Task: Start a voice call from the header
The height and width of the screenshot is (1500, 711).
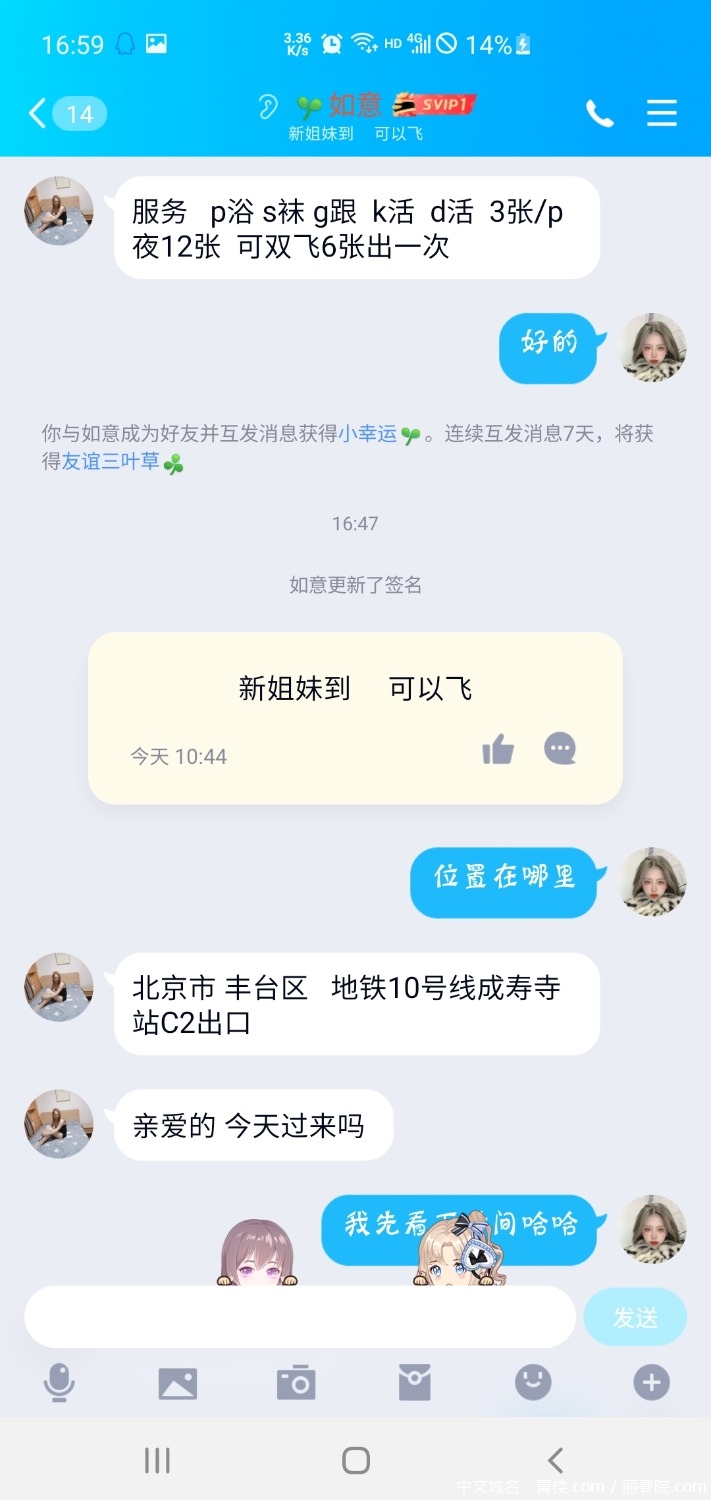Action: [599, 114]
